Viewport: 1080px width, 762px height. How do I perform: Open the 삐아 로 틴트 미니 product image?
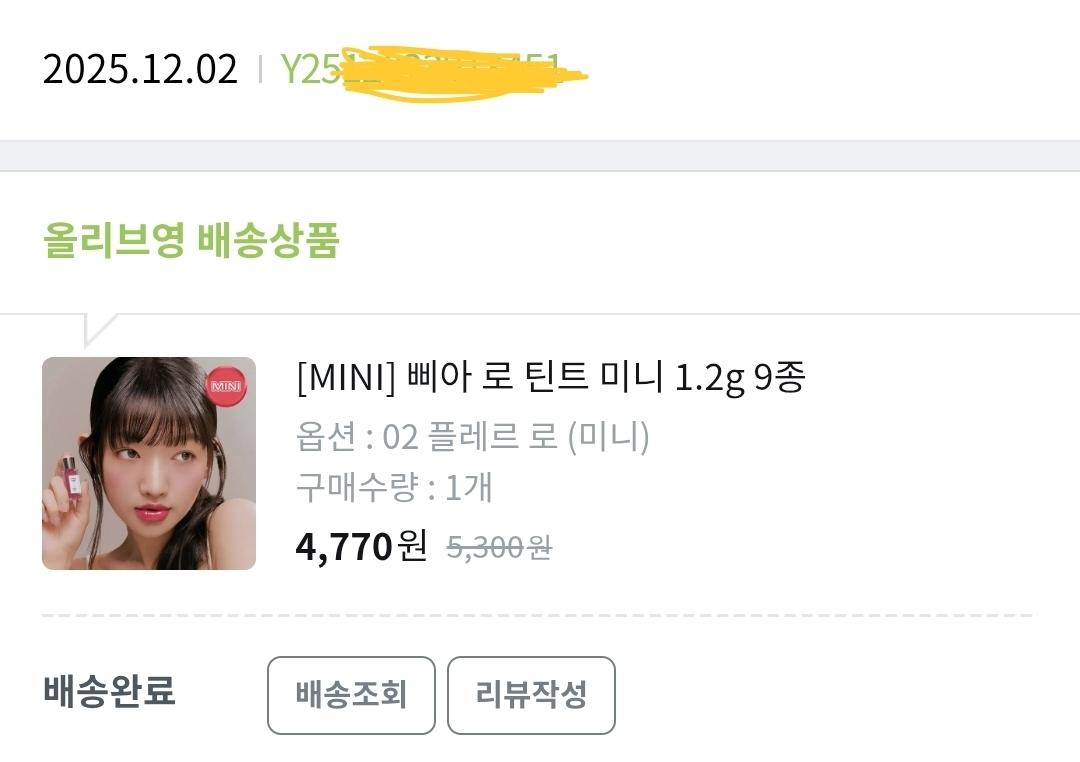click(149, 463)
